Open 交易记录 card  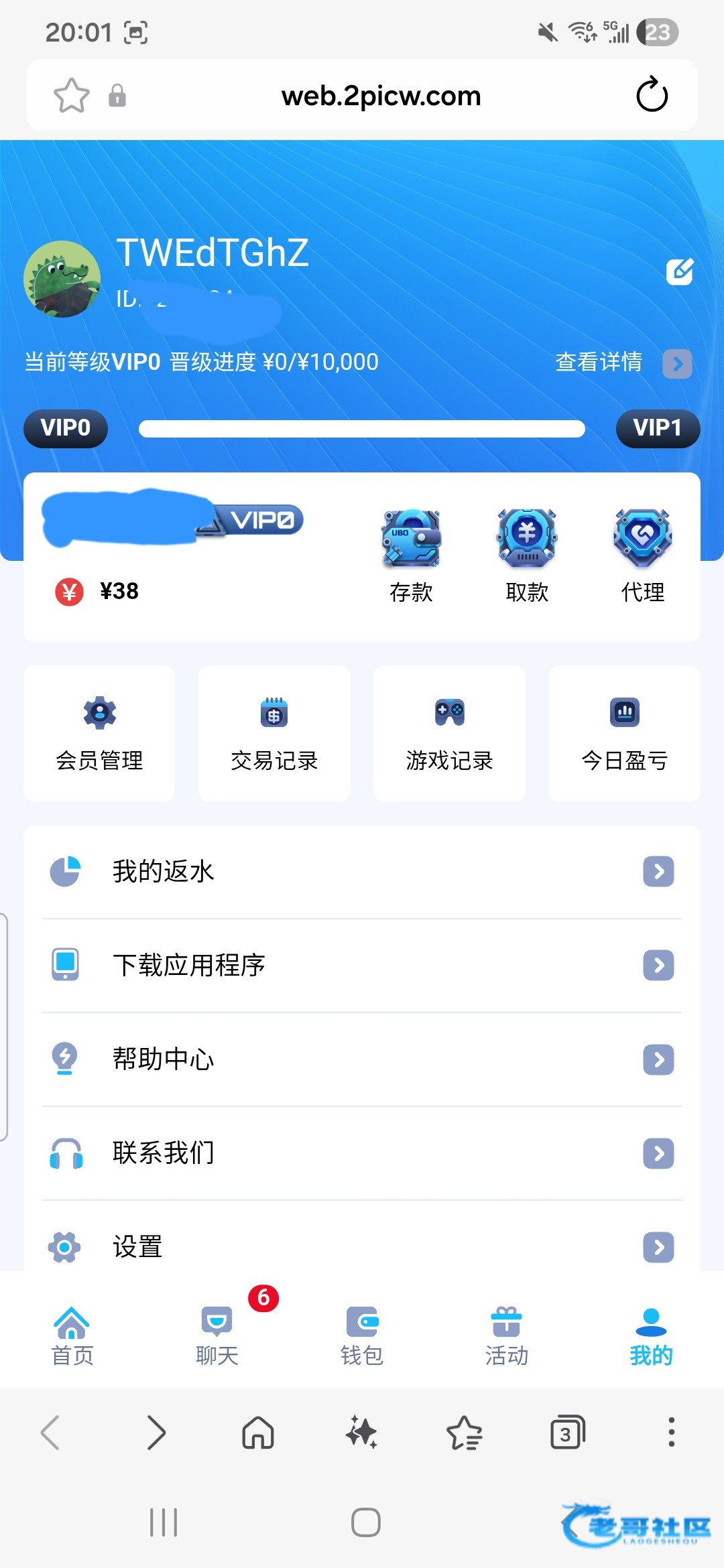click(274, 734)
